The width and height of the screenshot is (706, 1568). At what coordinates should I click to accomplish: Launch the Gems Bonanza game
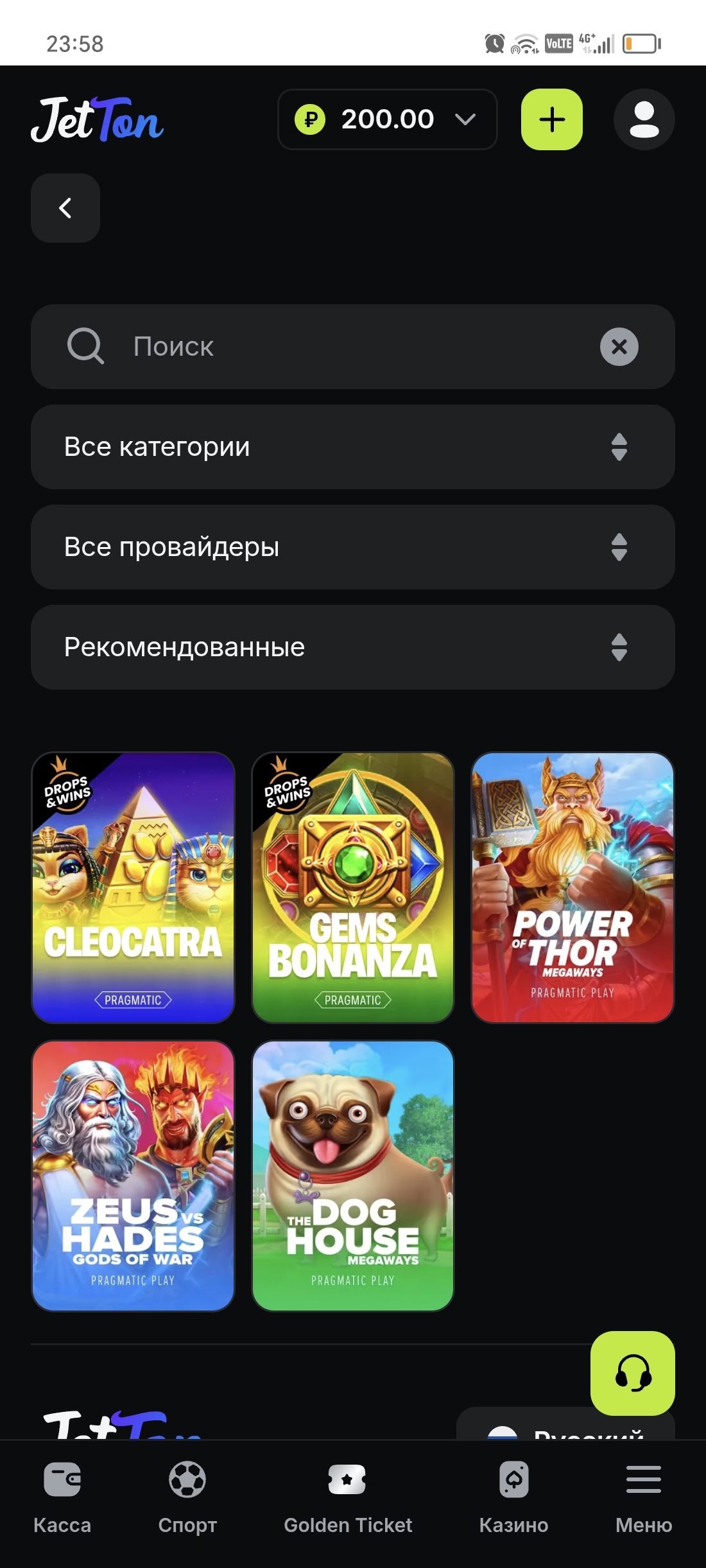tap(352, 887)
